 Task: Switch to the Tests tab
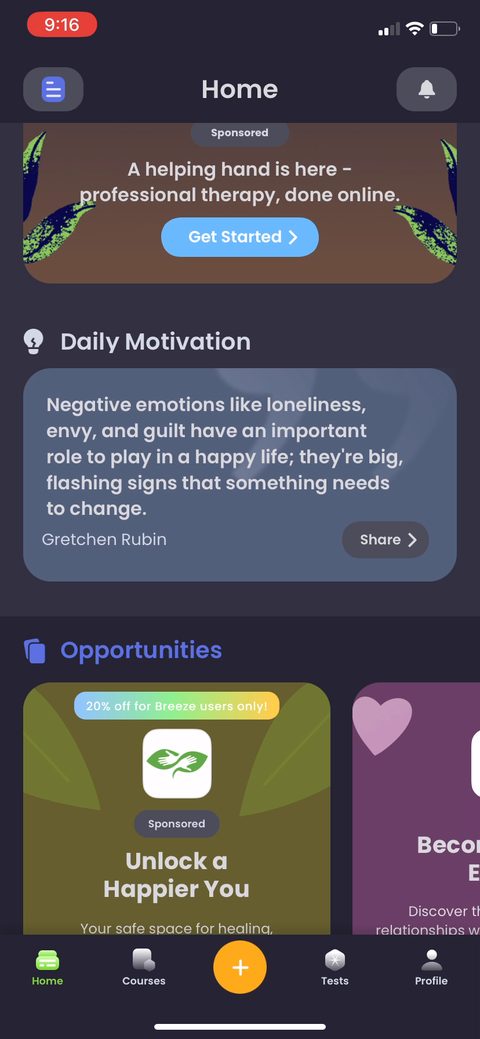coord(335,967)
